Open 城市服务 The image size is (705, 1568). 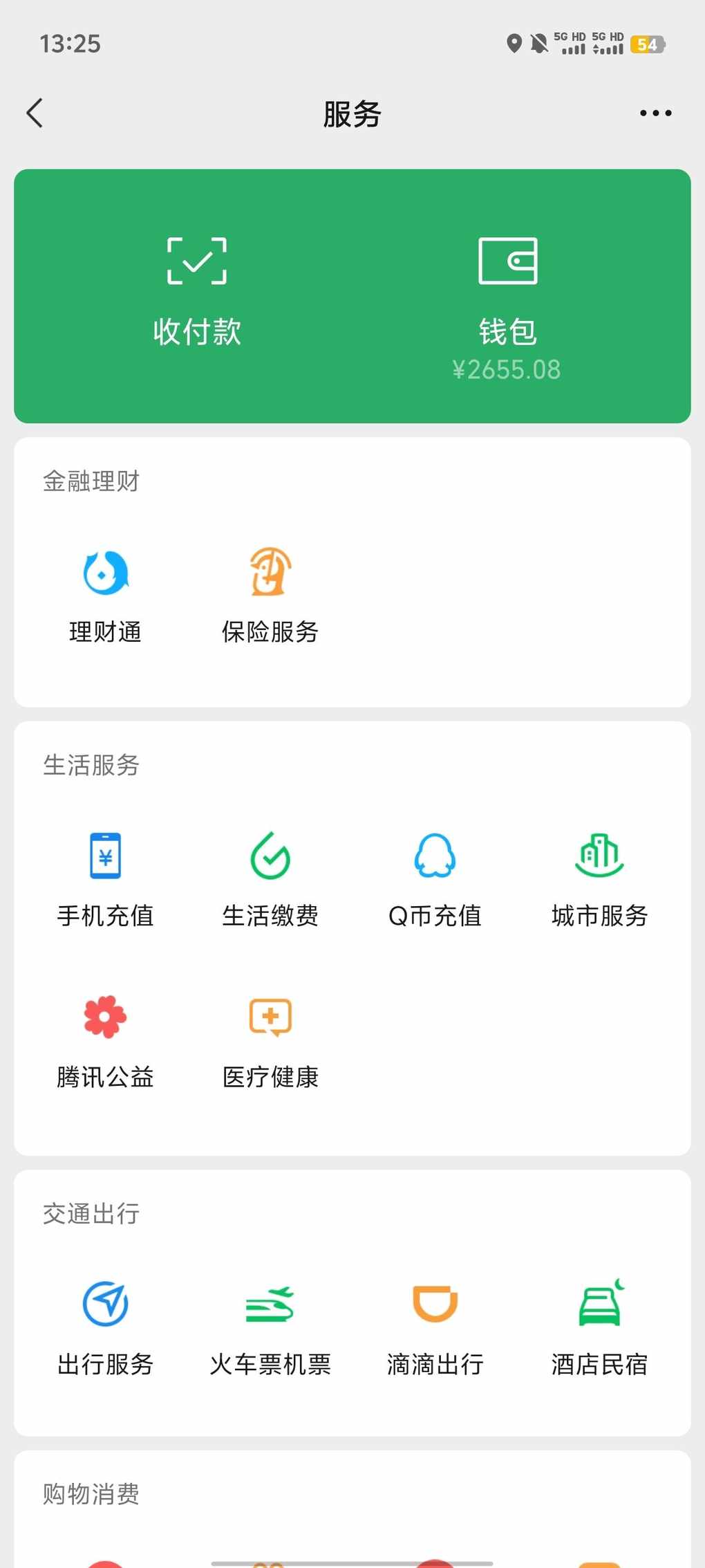click(599, 880)
